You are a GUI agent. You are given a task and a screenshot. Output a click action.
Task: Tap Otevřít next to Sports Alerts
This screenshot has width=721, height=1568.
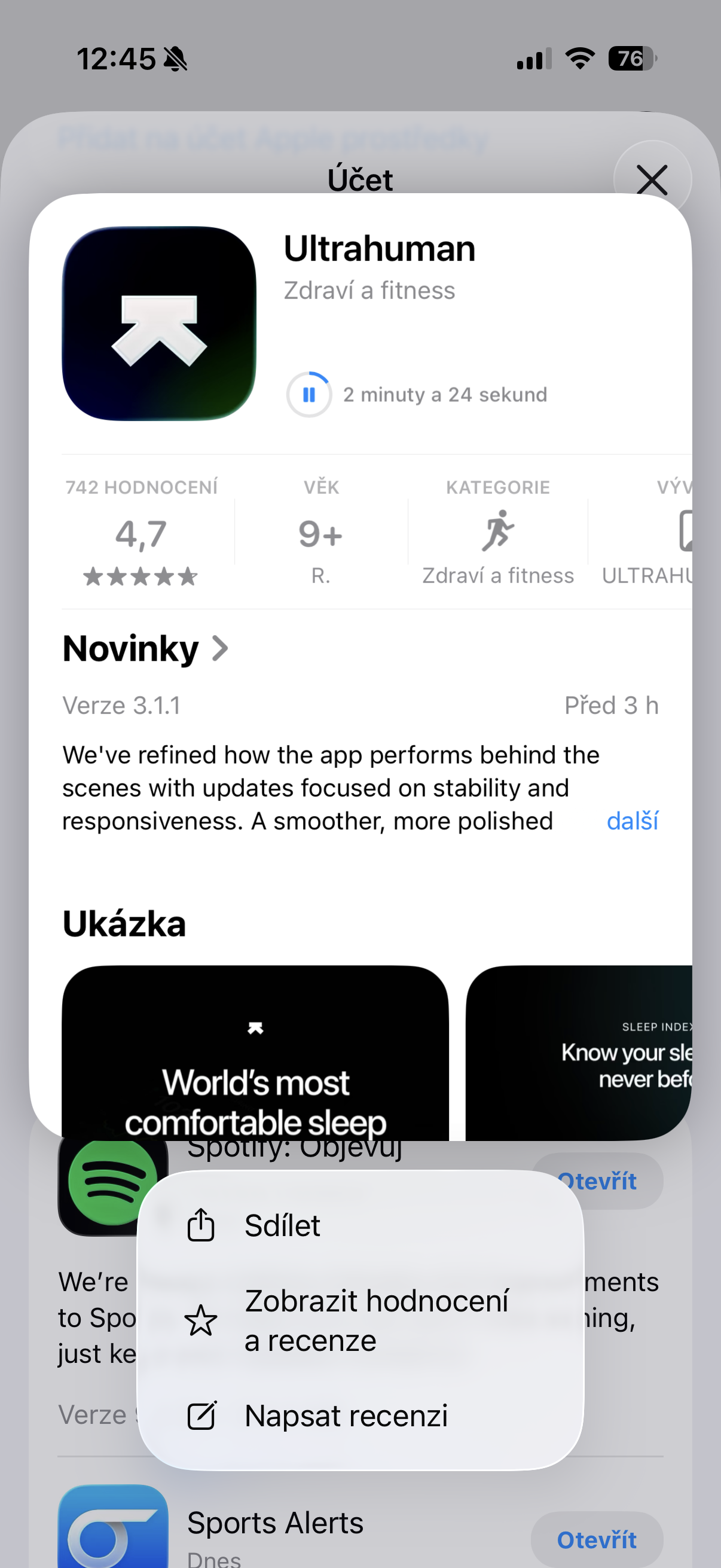click(596, 1539)
